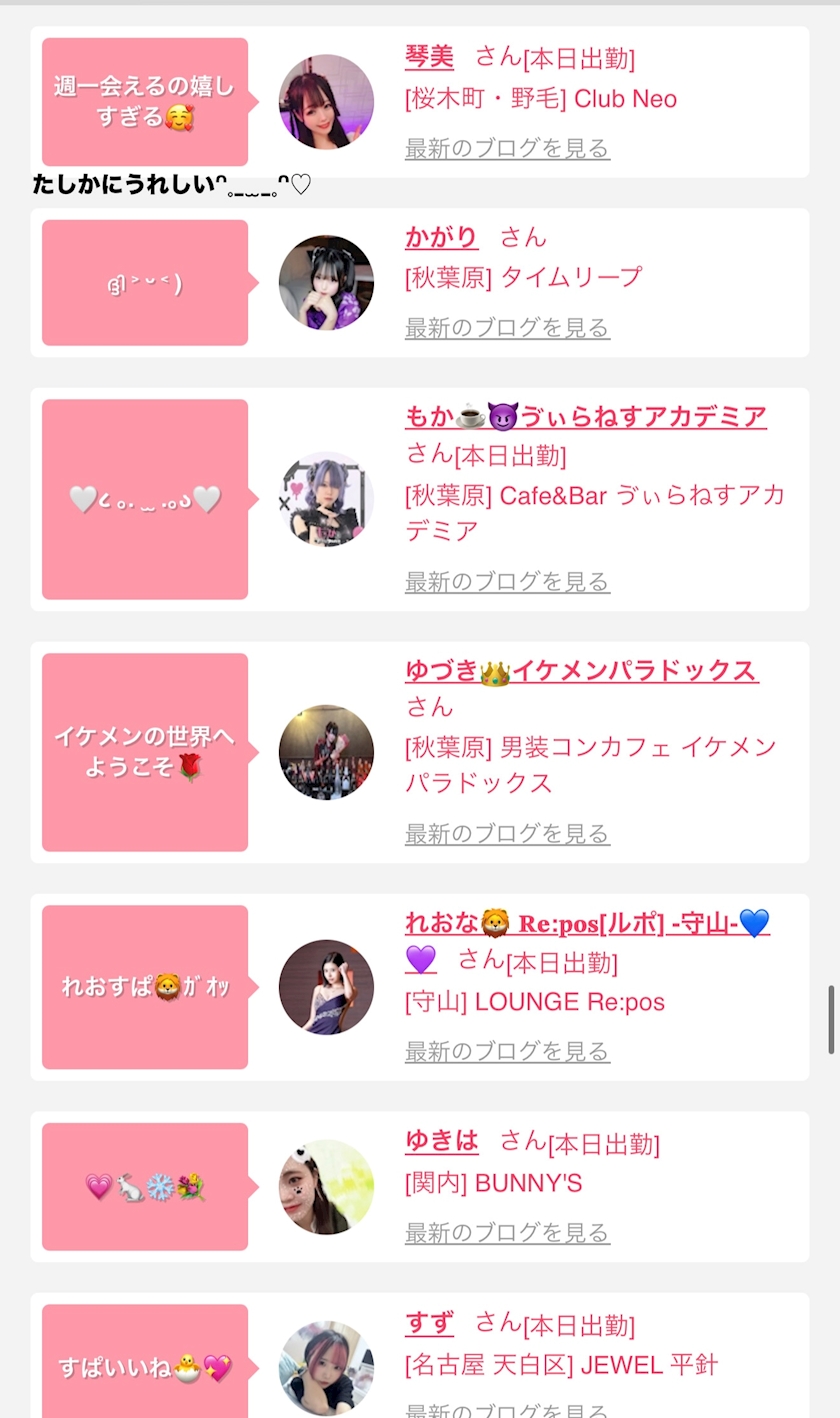
Task: Open すず's profile name link
Action: tap(429, 1323)
